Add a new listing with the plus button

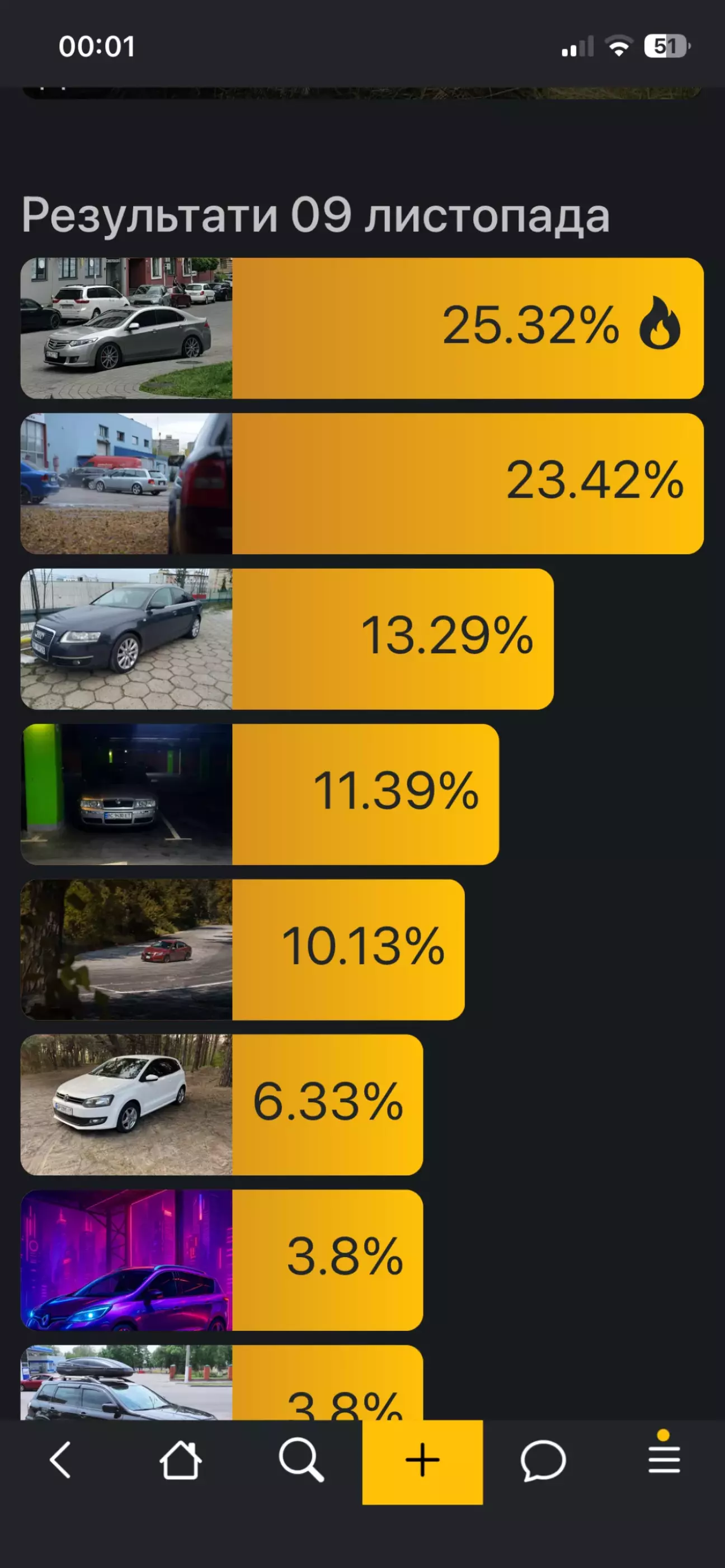pyautogui.click(x=422, y=1461)
